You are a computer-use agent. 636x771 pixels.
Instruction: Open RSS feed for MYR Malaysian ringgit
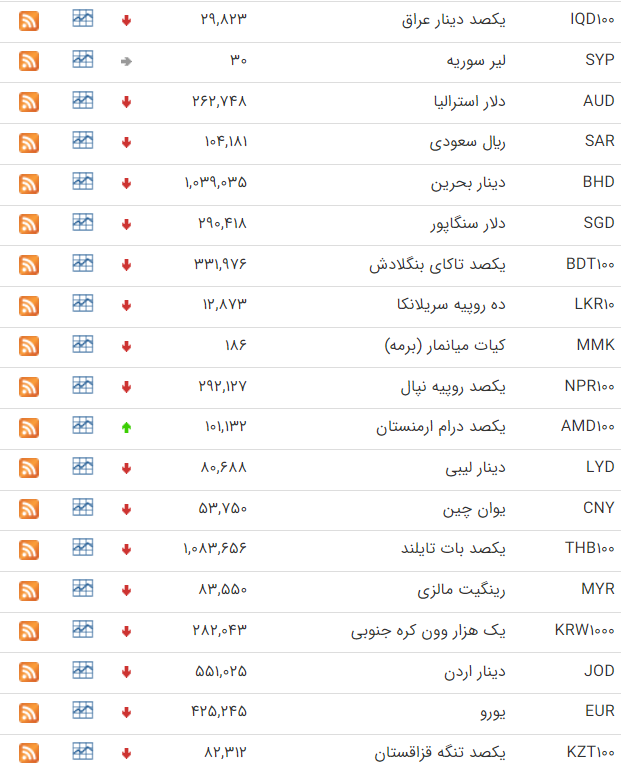point(29,590)
